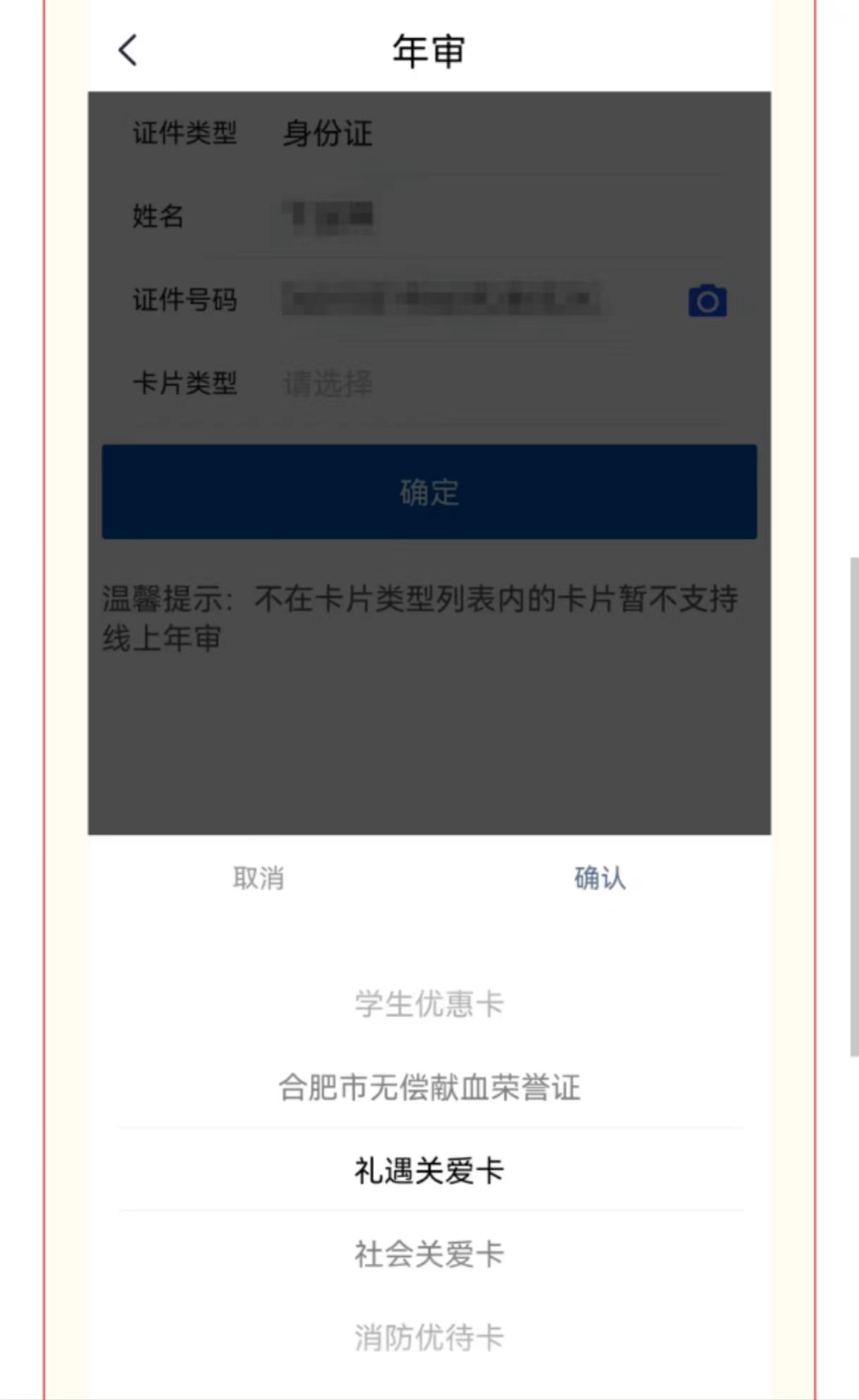859x1400 pixels.
Task: Choose 合肥市无偿献血荣誉证 option
Action: 429,1087
